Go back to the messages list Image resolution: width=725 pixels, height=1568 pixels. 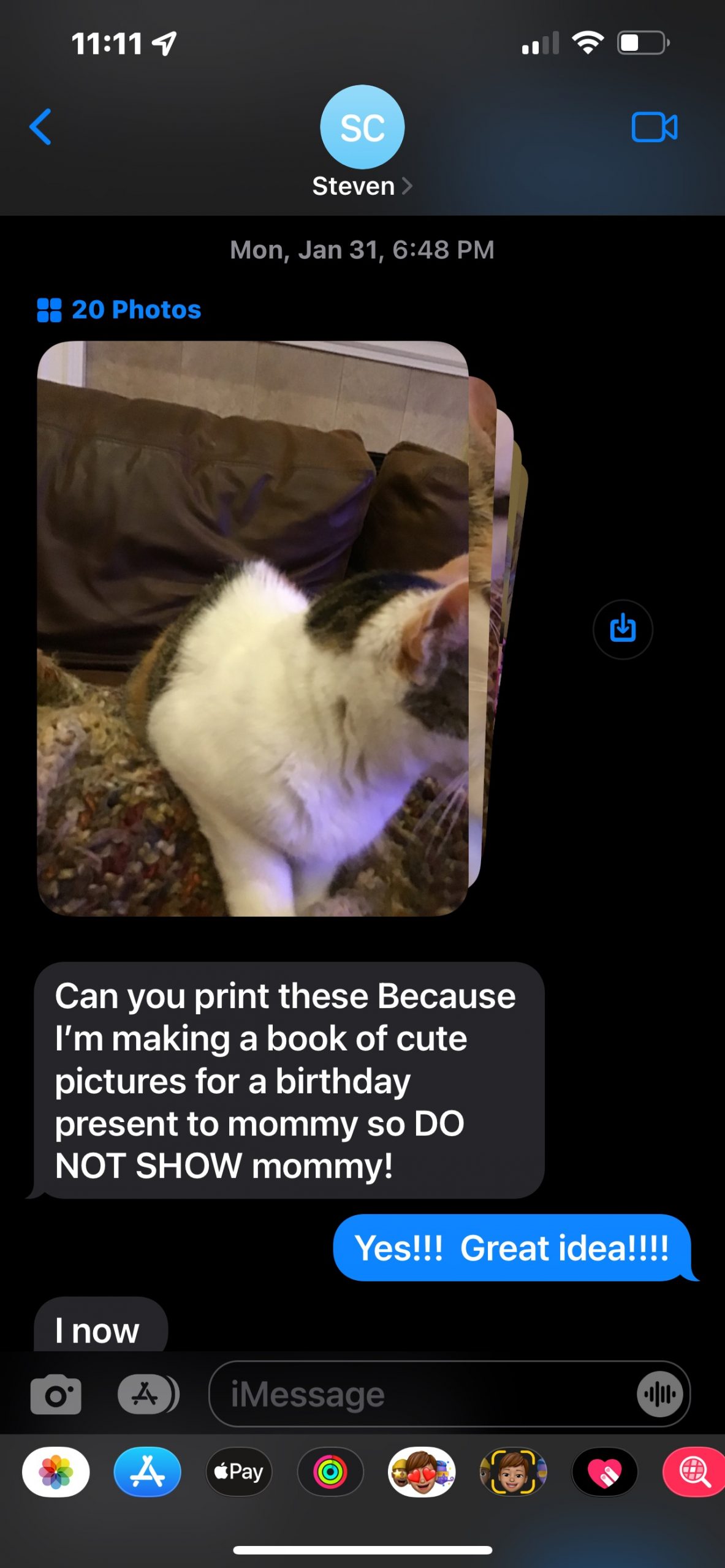pyautogui.click(x=40, y=127)
